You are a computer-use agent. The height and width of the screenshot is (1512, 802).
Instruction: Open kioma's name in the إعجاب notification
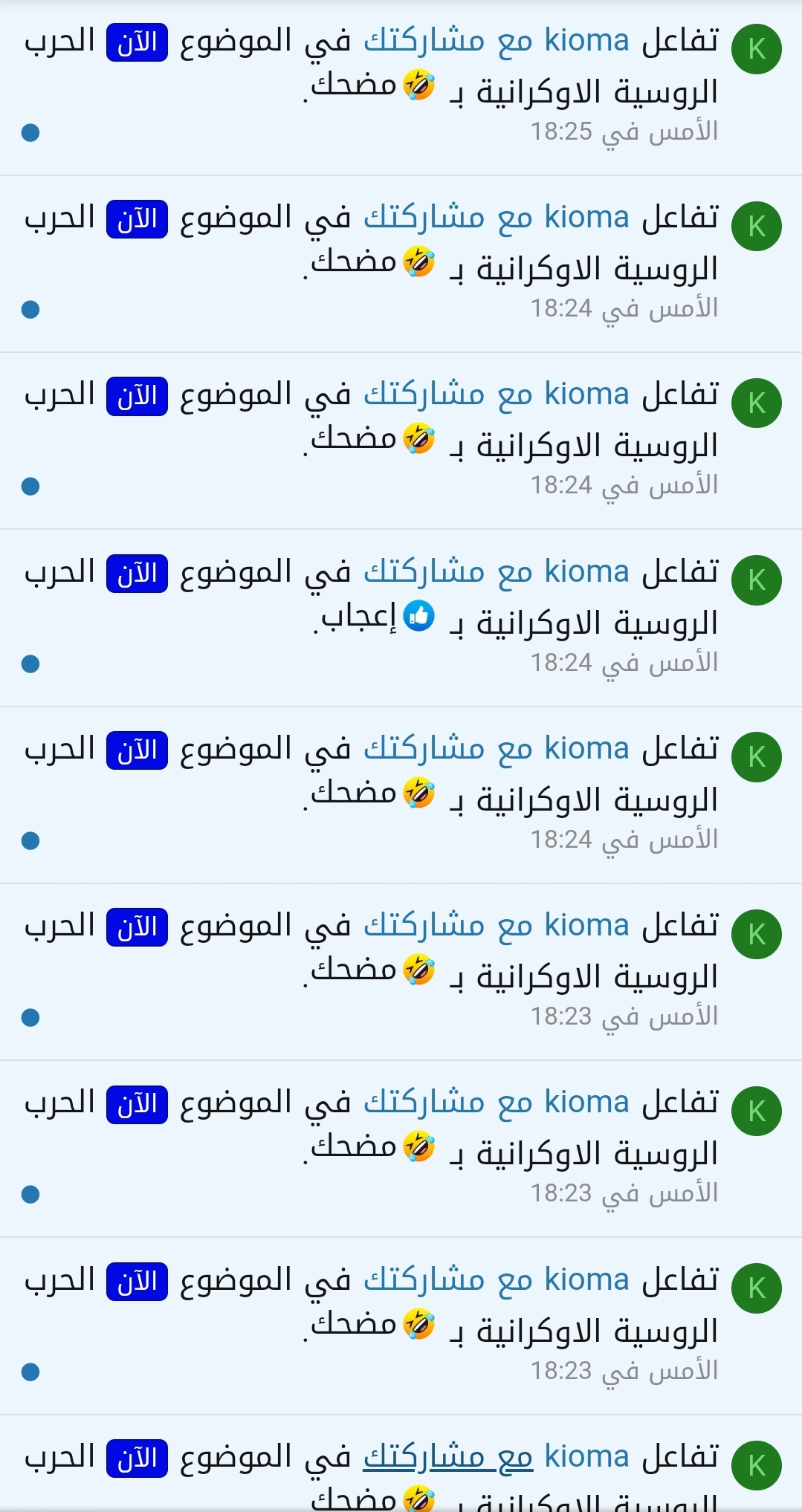click(586, 572)
